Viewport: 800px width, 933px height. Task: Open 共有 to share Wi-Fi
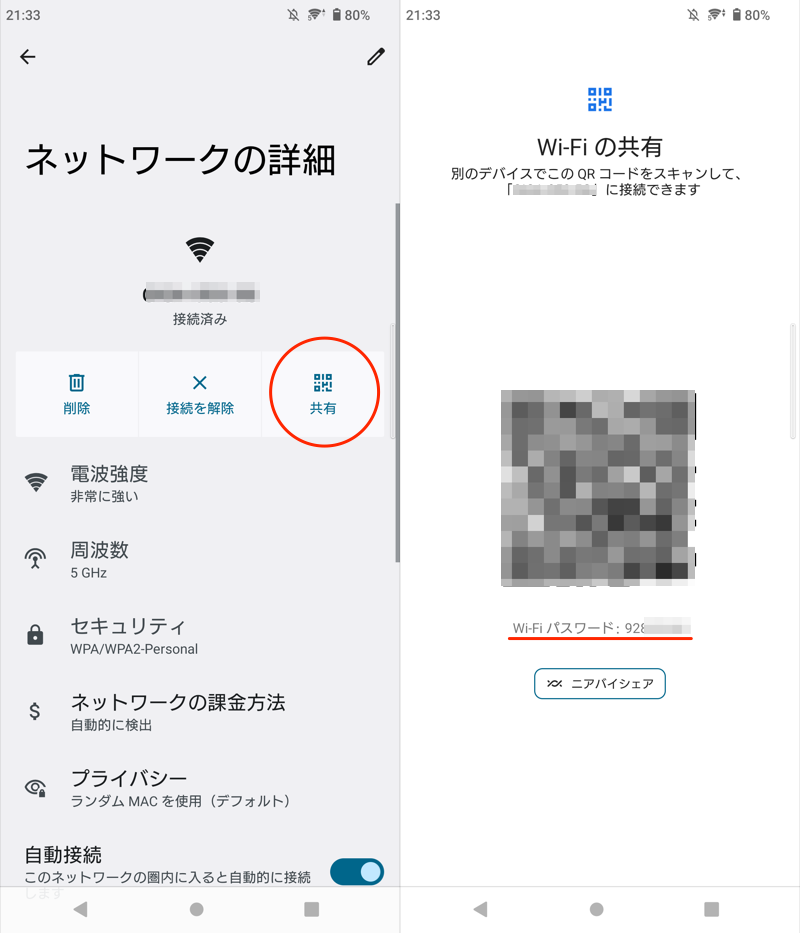tap(323, 394)
